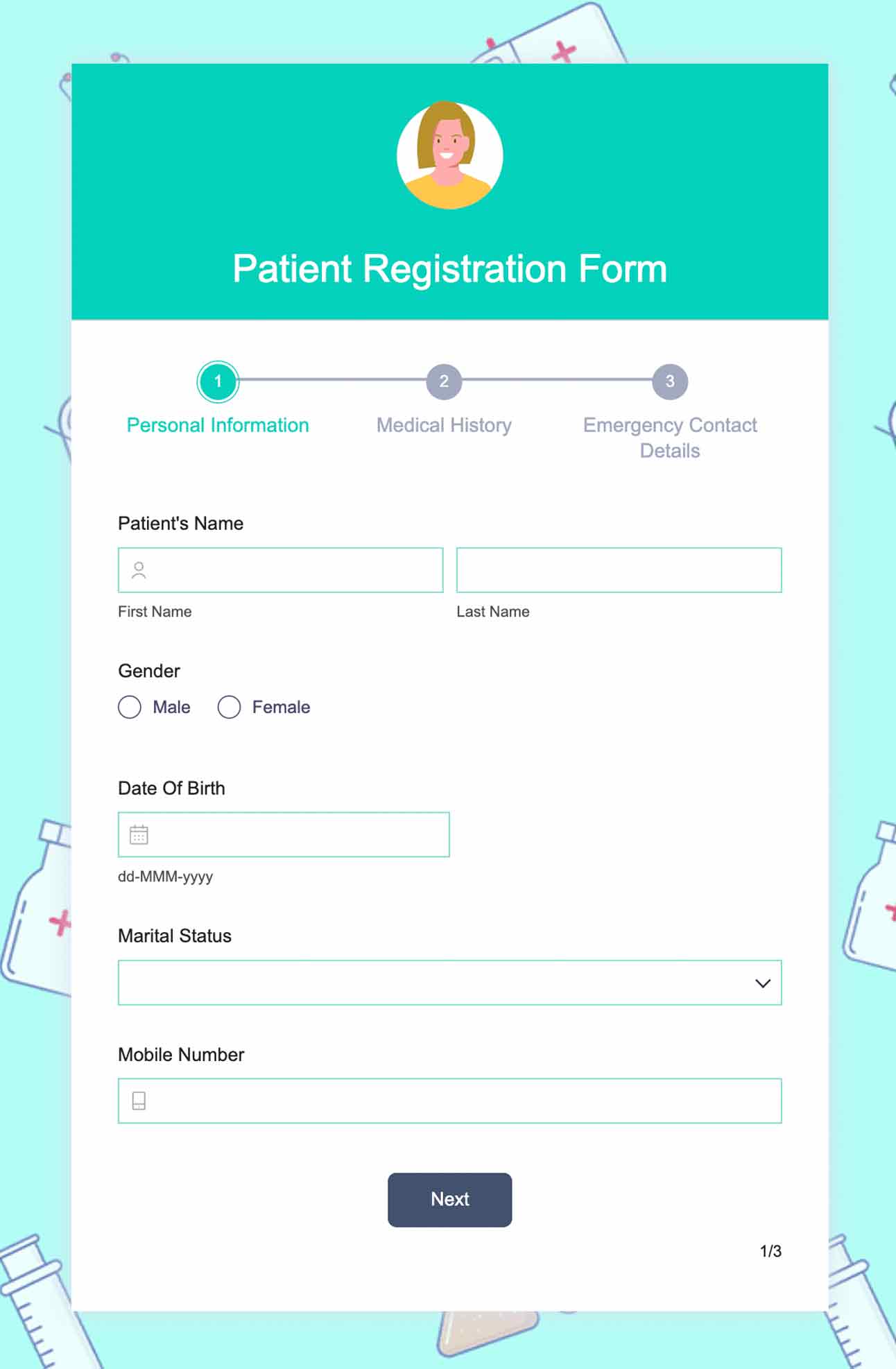
Task: Go to the next form page
Action: tap(449, 1199)
